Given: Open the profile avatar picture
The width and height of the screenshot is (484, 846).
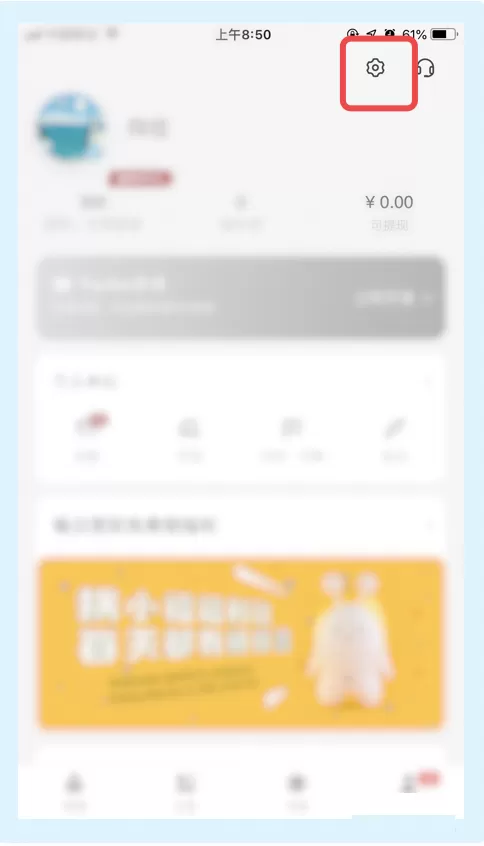Looking at the screenshot, I should point(70,126).
